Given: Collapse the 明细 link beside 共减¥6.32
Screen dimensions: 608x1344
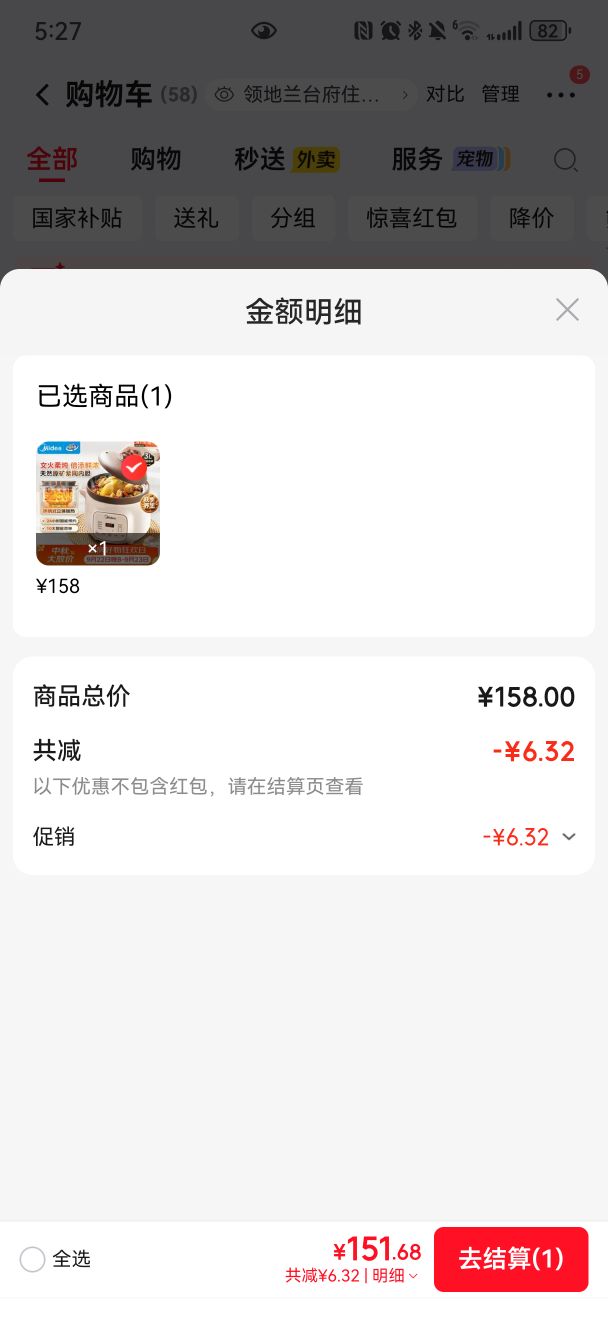Looking at the screenshot, I should tap(395, 1275).
